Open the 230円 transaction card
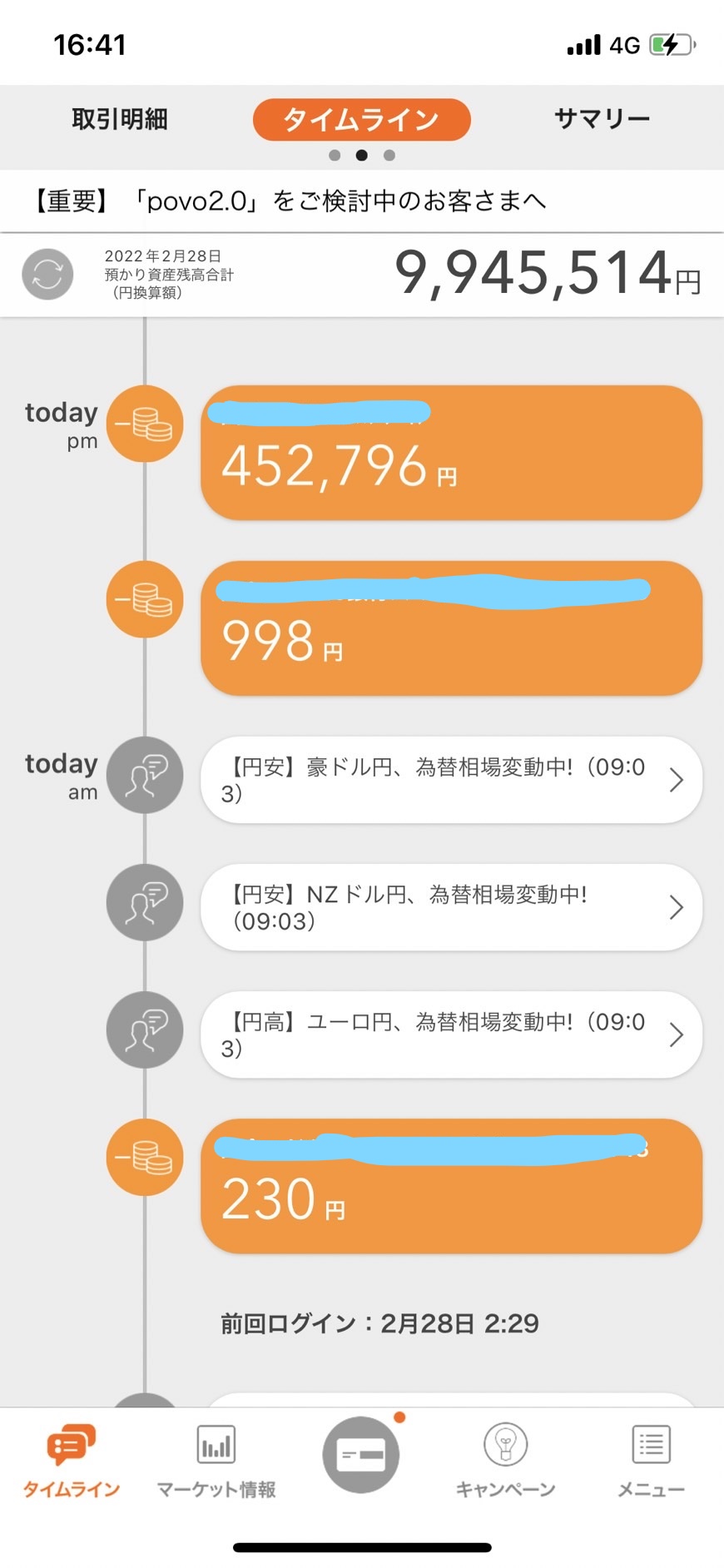Screen dimensions: 724x1568 tap(451, 1186)
